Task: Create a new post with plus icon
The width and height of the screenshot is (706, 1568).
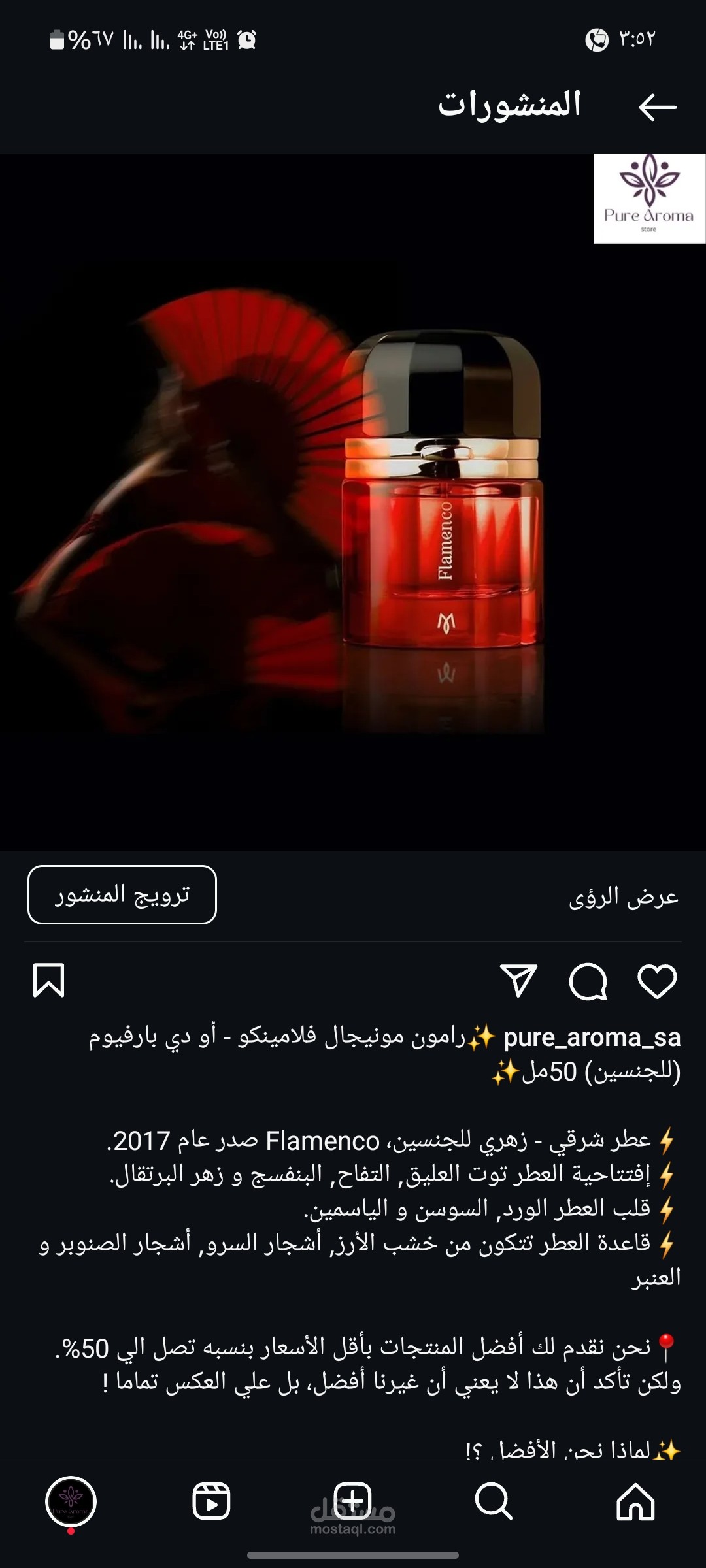Action: 352,1500
